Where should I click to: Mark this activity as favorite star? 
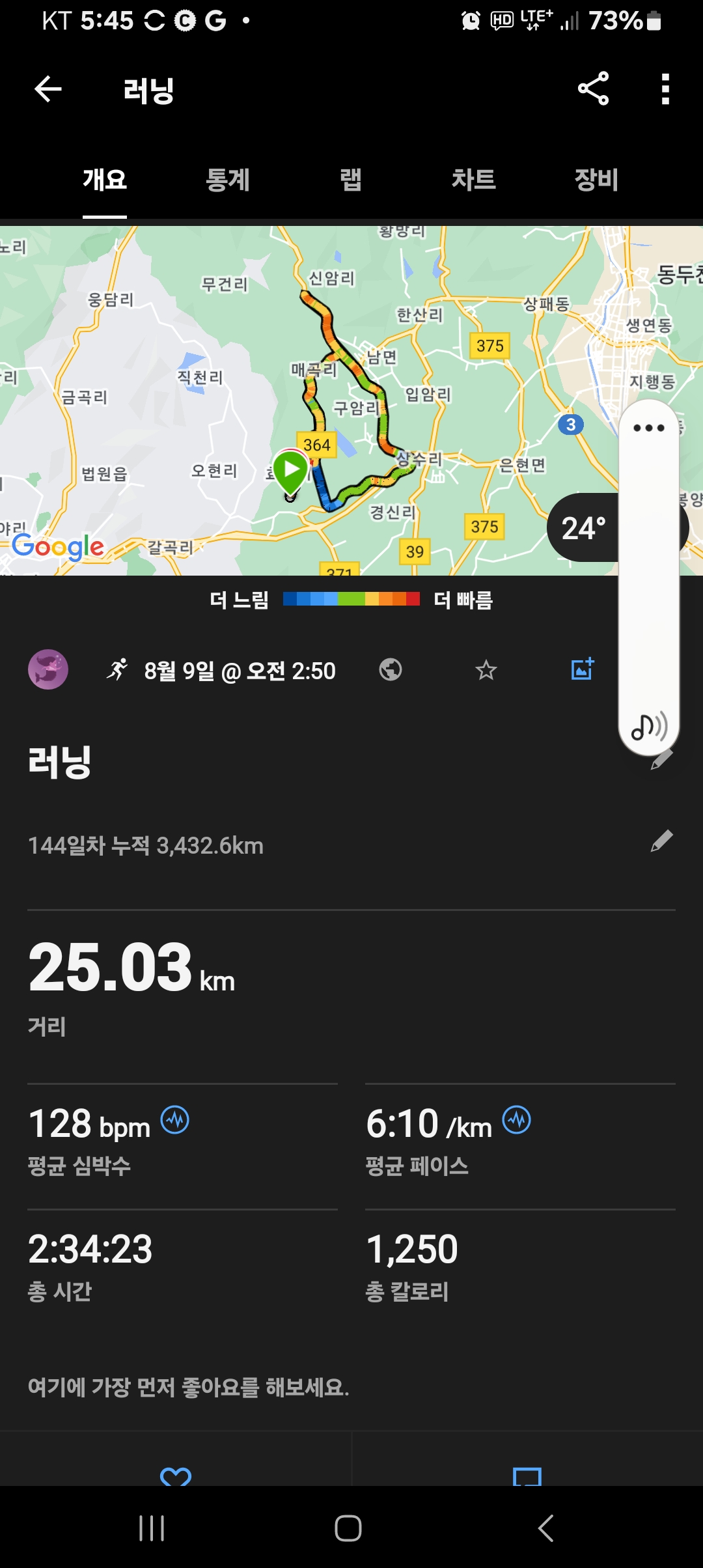click(x=486, y=670)
